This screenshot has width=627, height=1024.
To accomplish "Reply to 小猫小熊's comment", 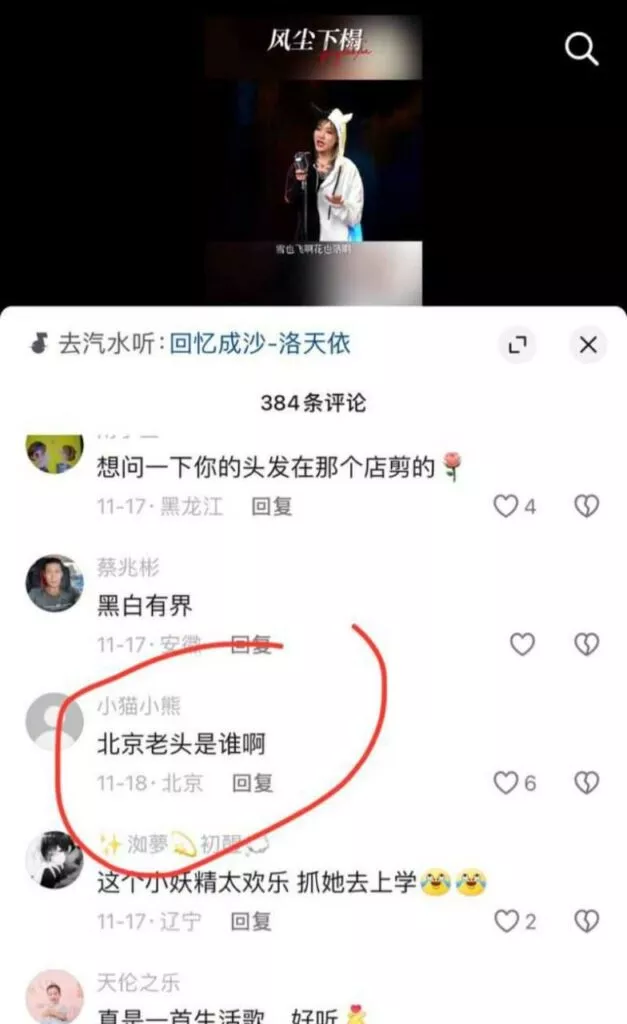I will (252, 782).
